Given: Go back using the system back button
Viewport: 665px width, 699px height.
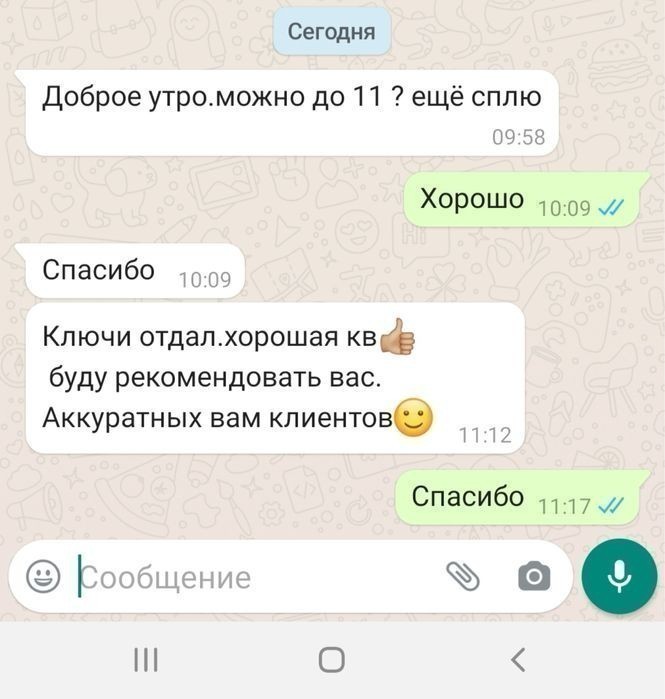Looking at the screenshot, I should [x=517, y=659].
